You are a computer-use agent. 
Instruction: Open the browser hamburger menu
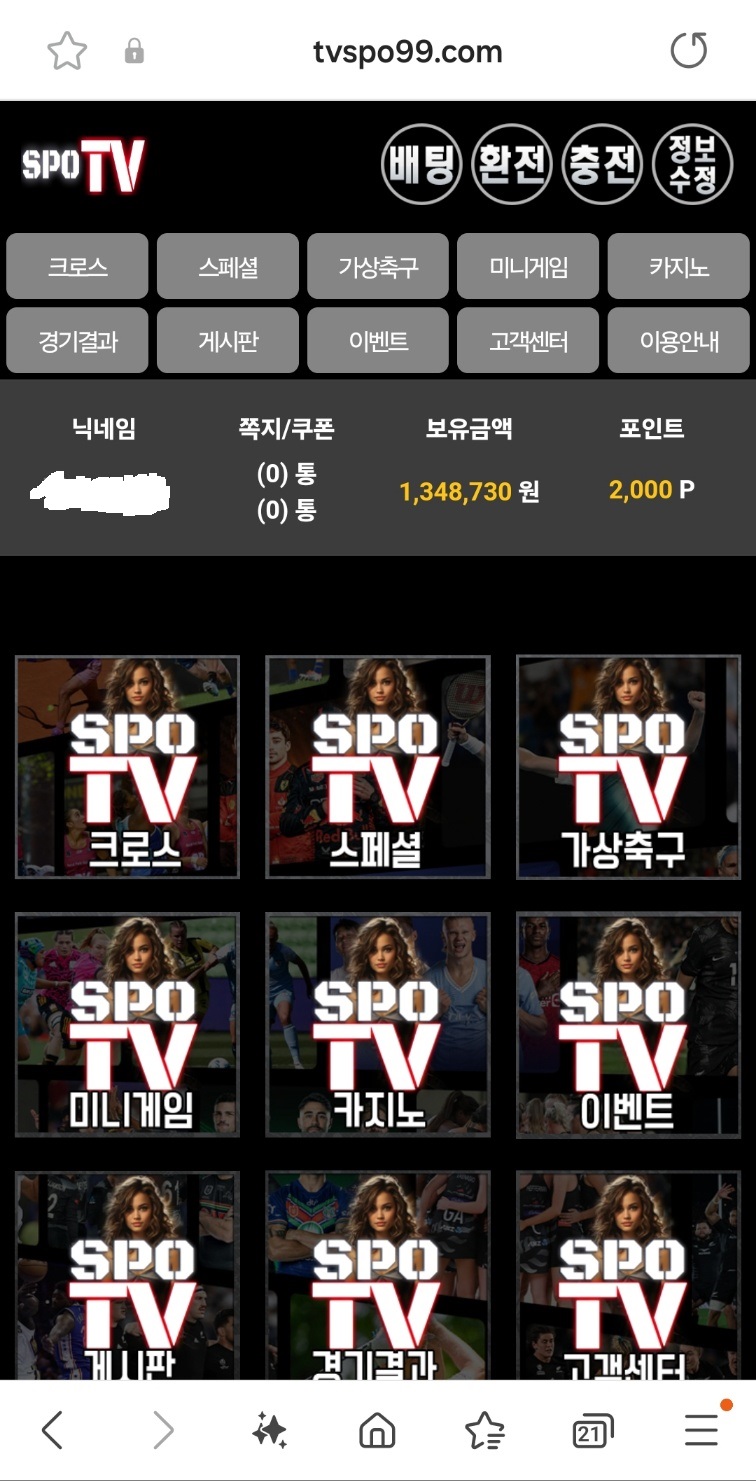[x=702, y=1430]
